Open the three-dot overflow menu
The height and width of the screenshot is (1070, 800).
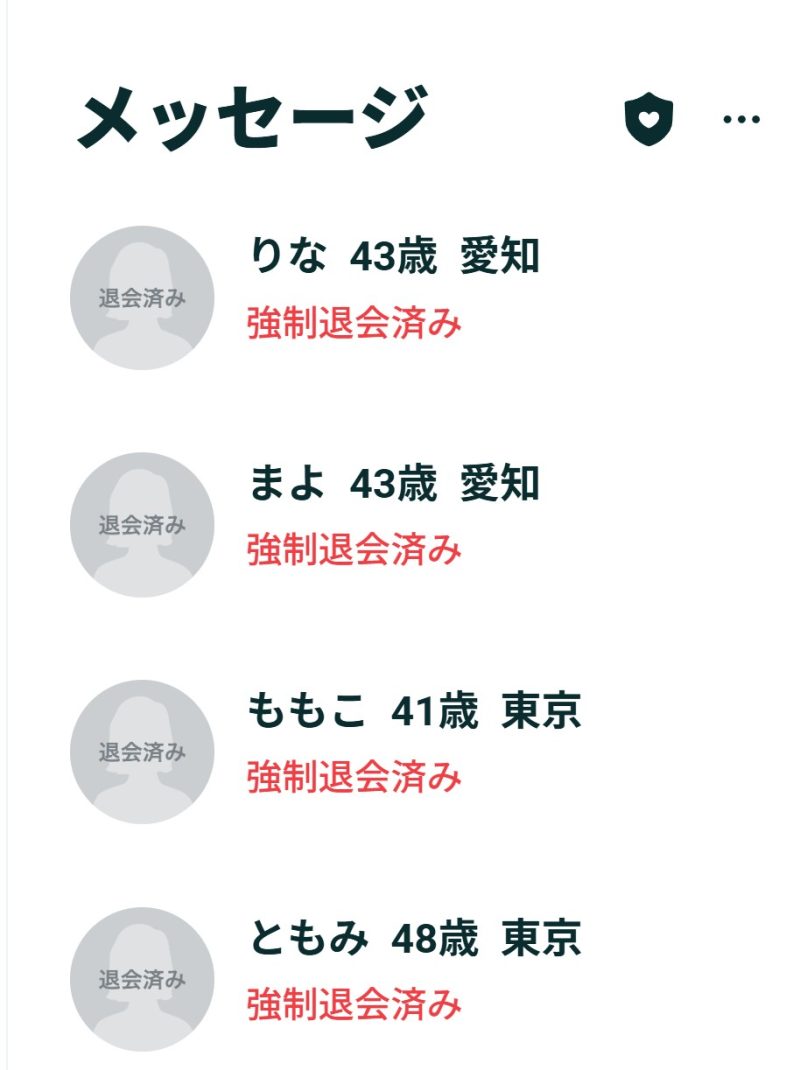(x=741, y=119)
